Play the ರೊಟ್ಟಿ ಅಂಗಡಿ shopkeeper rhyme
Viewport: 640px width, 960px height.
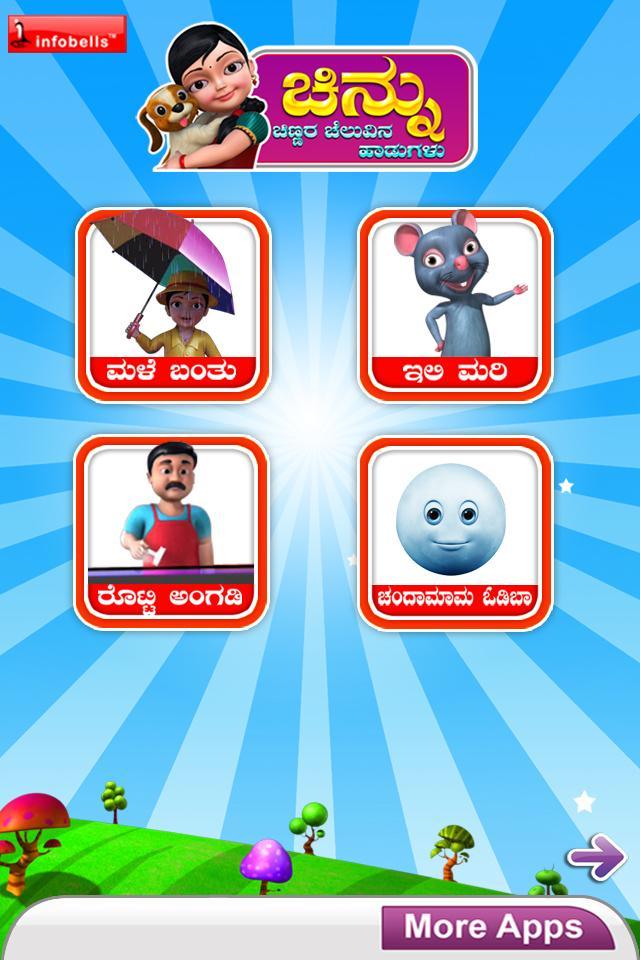pos(173,531)
